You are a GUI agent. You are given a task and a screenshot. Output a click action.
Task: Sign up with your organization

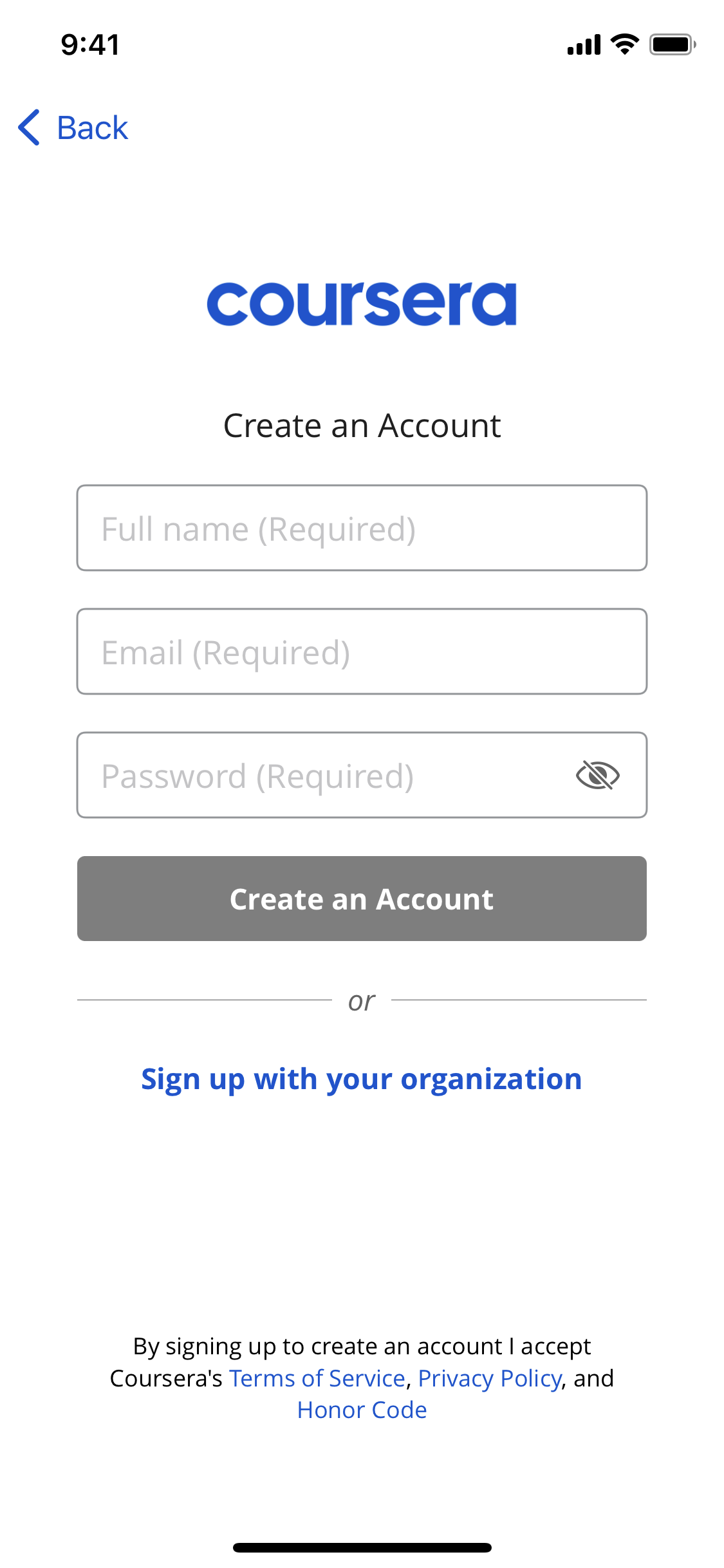pyautogui.click(x=362, y=1079)
